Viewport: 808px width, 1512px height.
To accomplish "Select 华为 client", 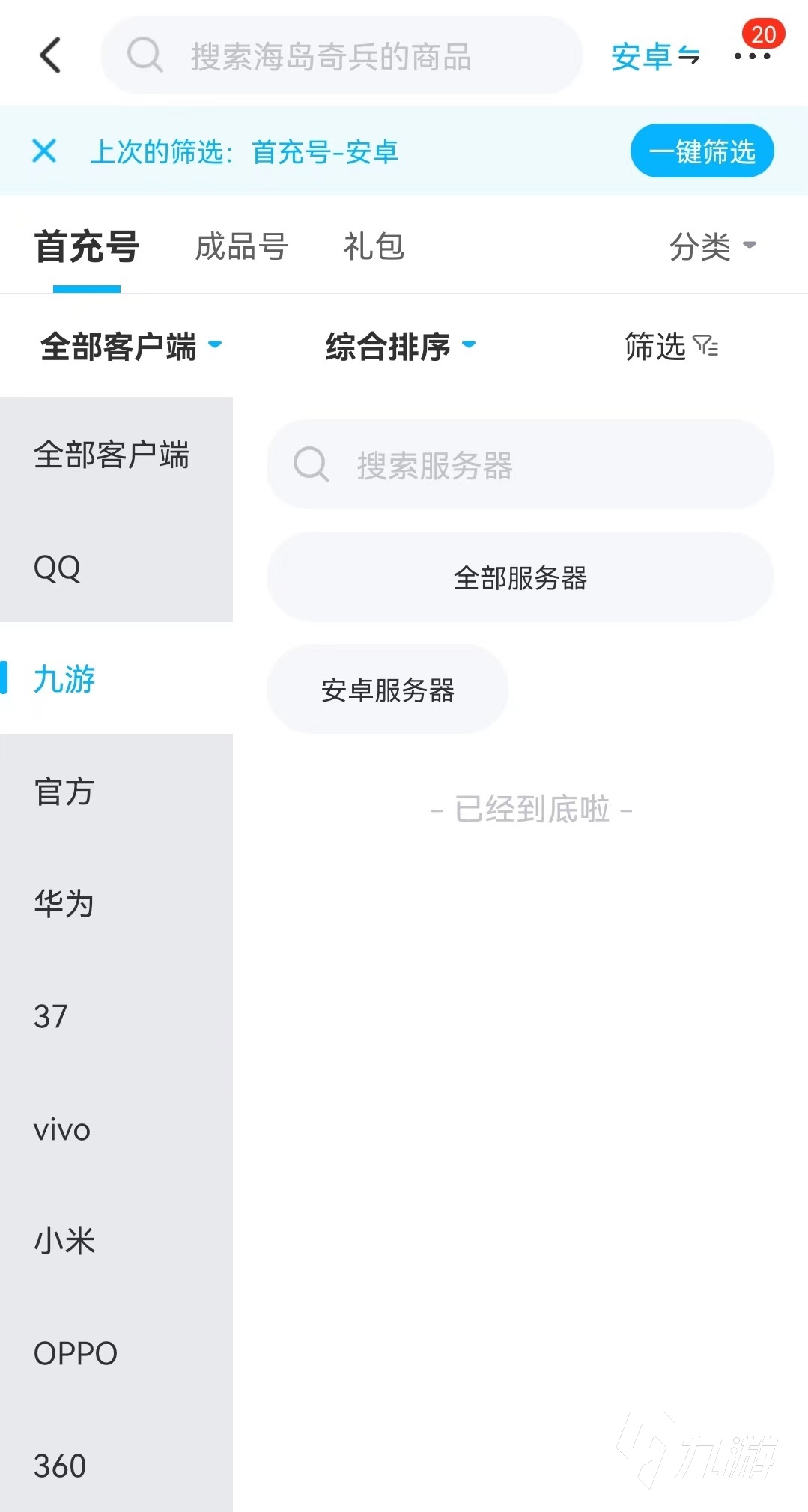I will pyautogui.click(x=64, y=904).
